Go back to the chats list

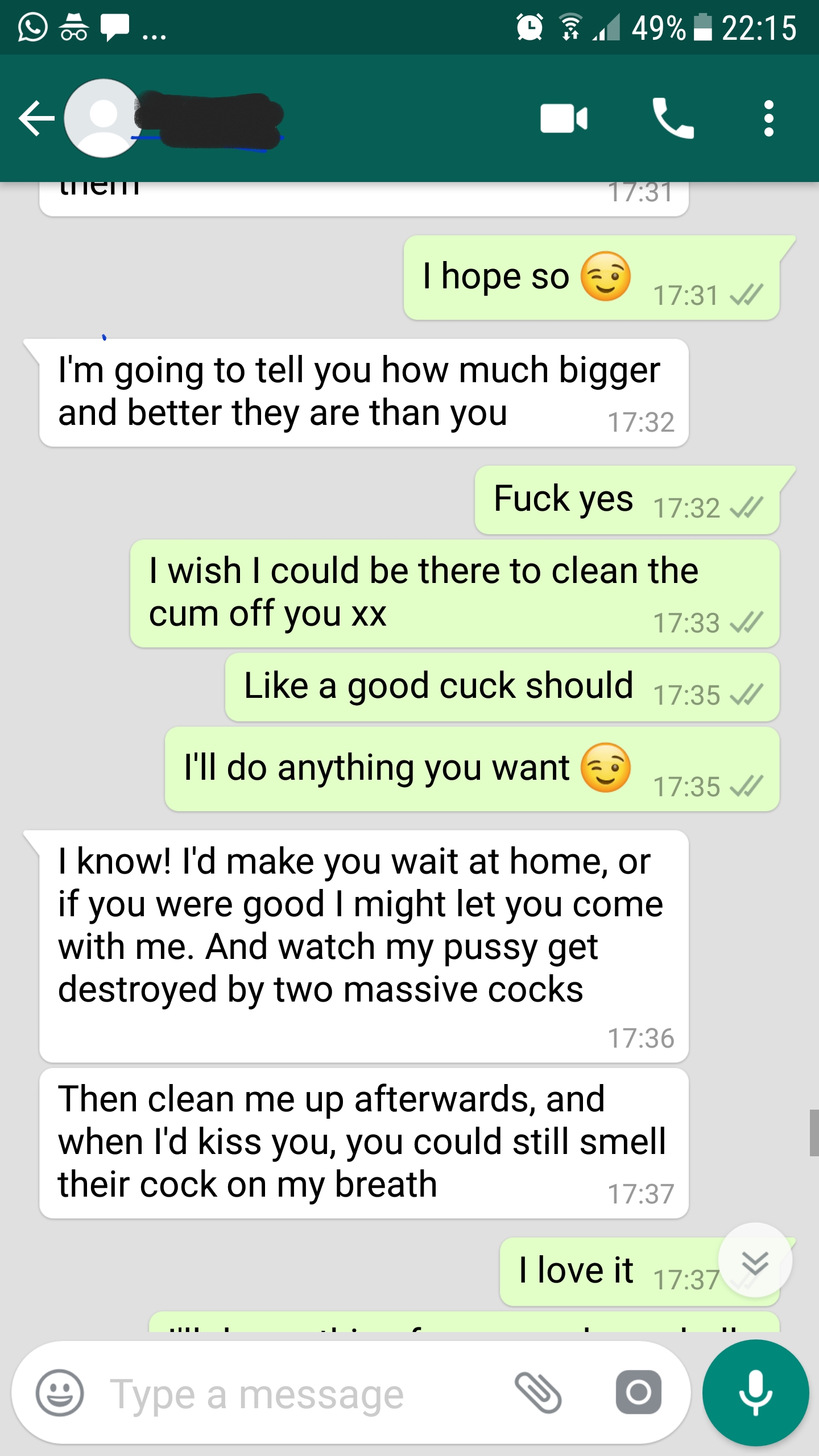(36, 119)
